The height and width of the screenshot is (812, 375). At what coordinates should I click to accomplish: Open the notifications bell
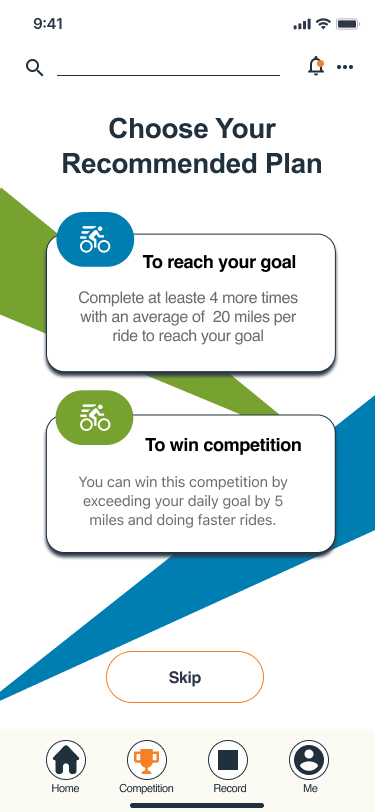(x=316, y=67)
